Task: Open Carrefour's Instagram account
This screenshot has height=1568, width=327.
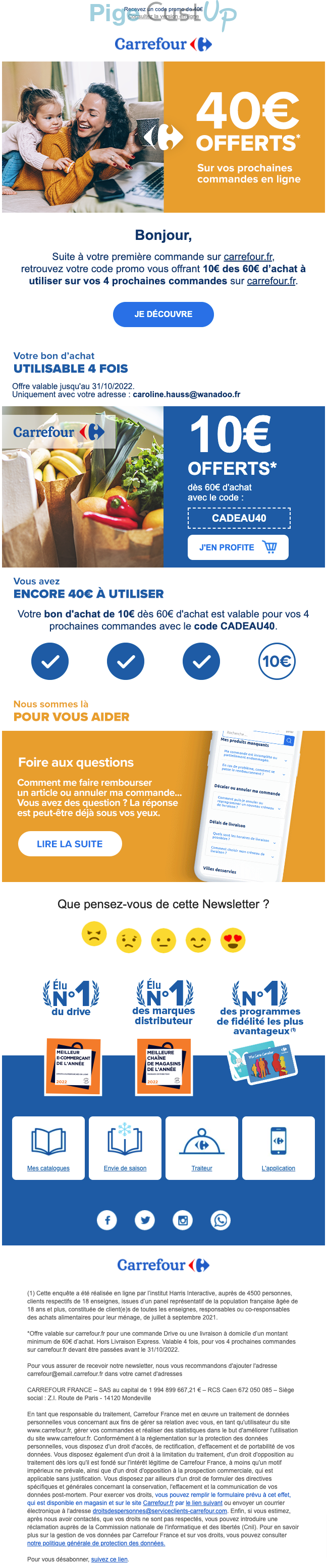Action: tap(183, 1220)
